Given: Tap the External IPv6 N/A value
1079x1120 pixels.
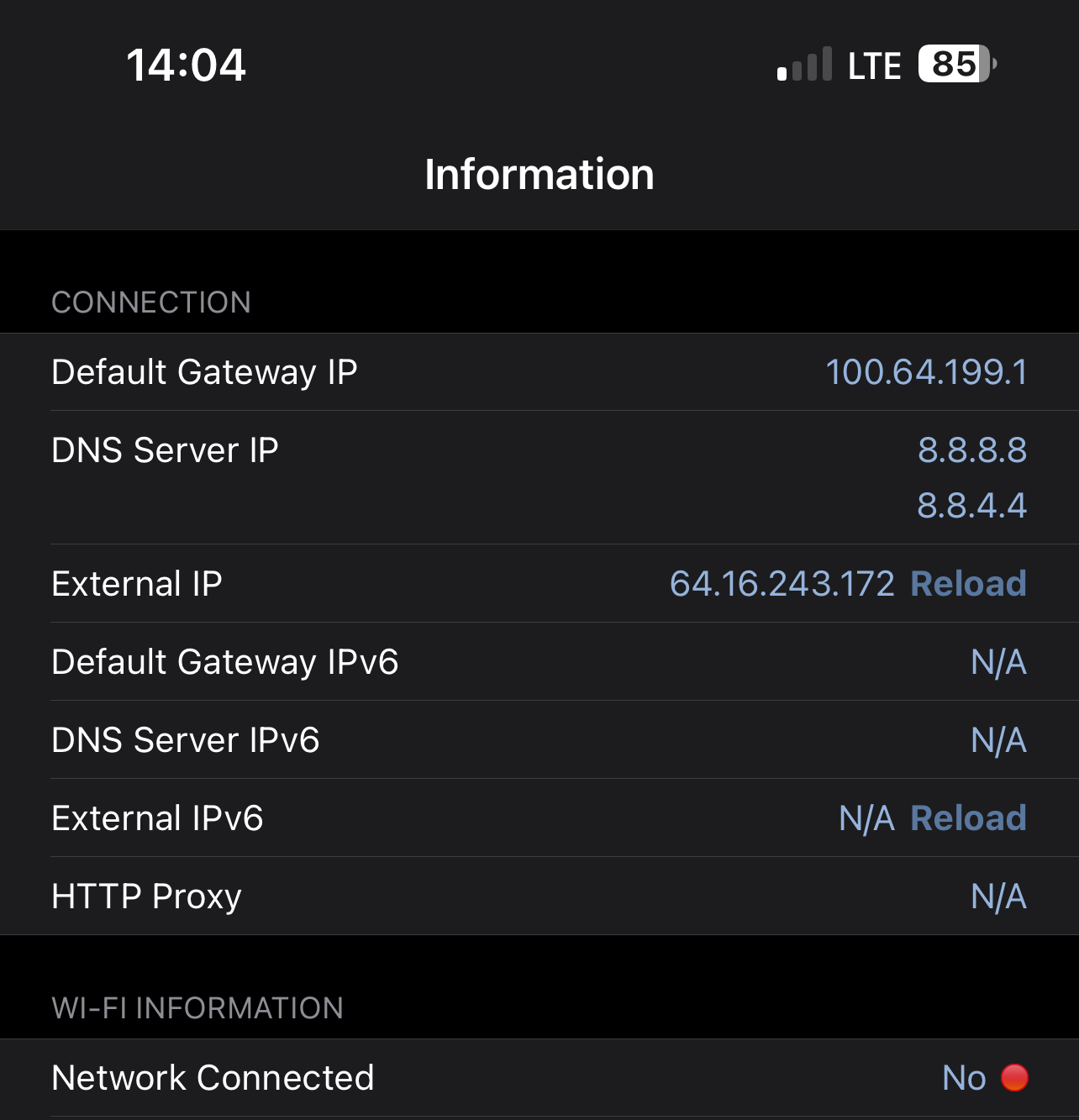Looking at the screenshot, I should [866, 818].
